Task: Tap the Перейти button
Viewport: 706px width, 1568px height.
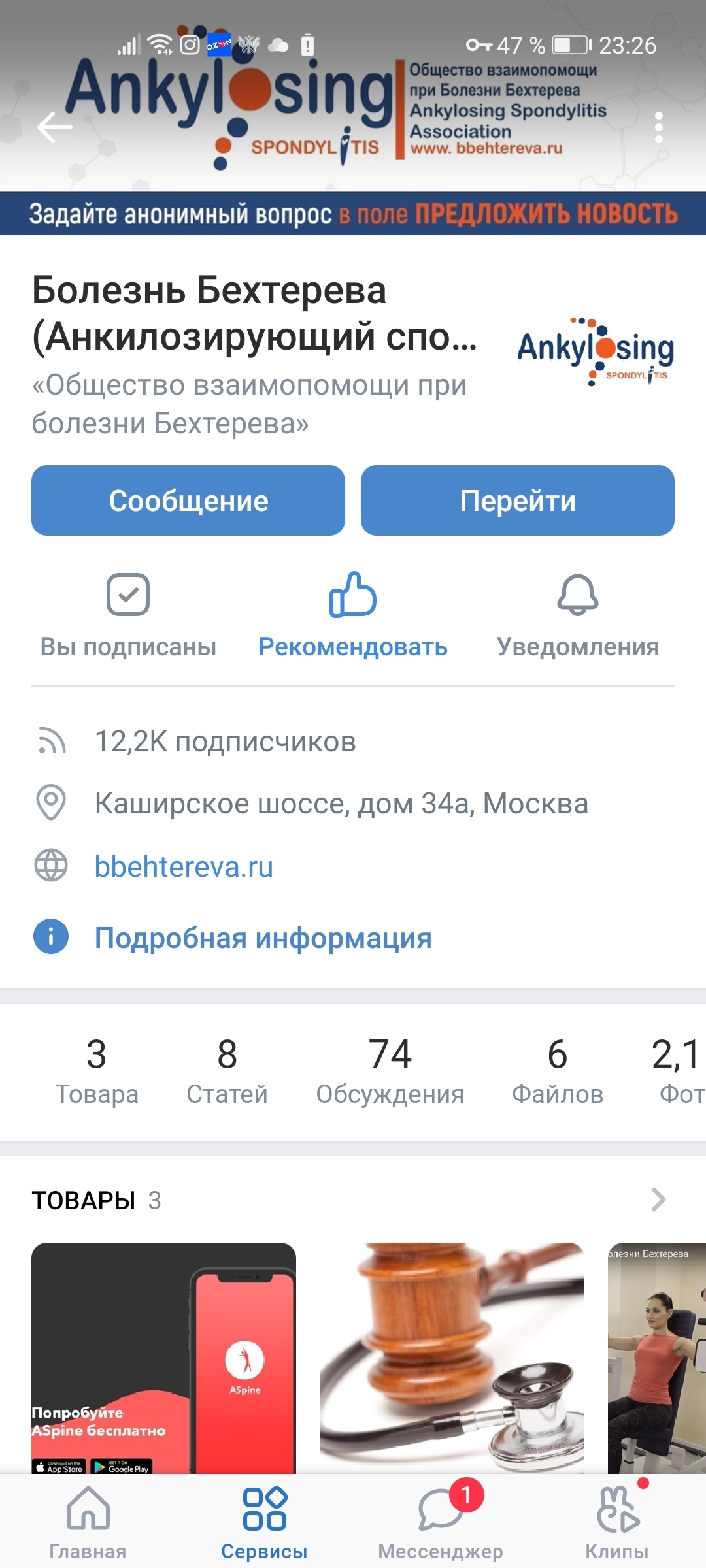Action: pyautogui.click(x=517, y=500)
